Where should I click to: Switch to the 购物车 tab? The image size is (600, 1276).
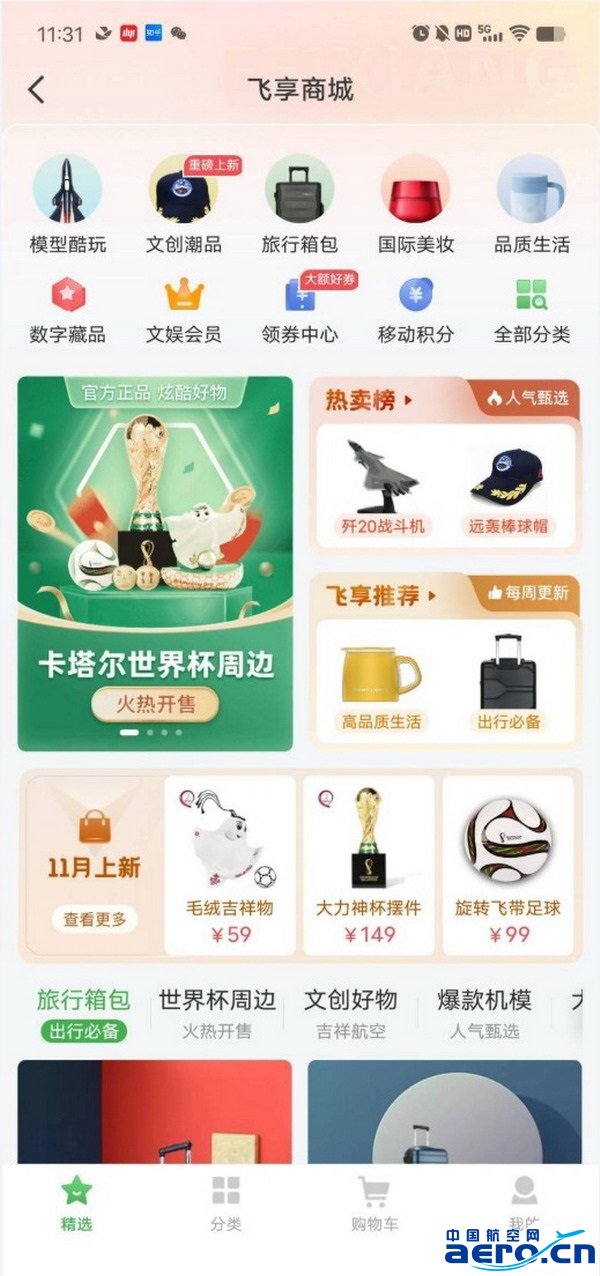point(374,1203)
